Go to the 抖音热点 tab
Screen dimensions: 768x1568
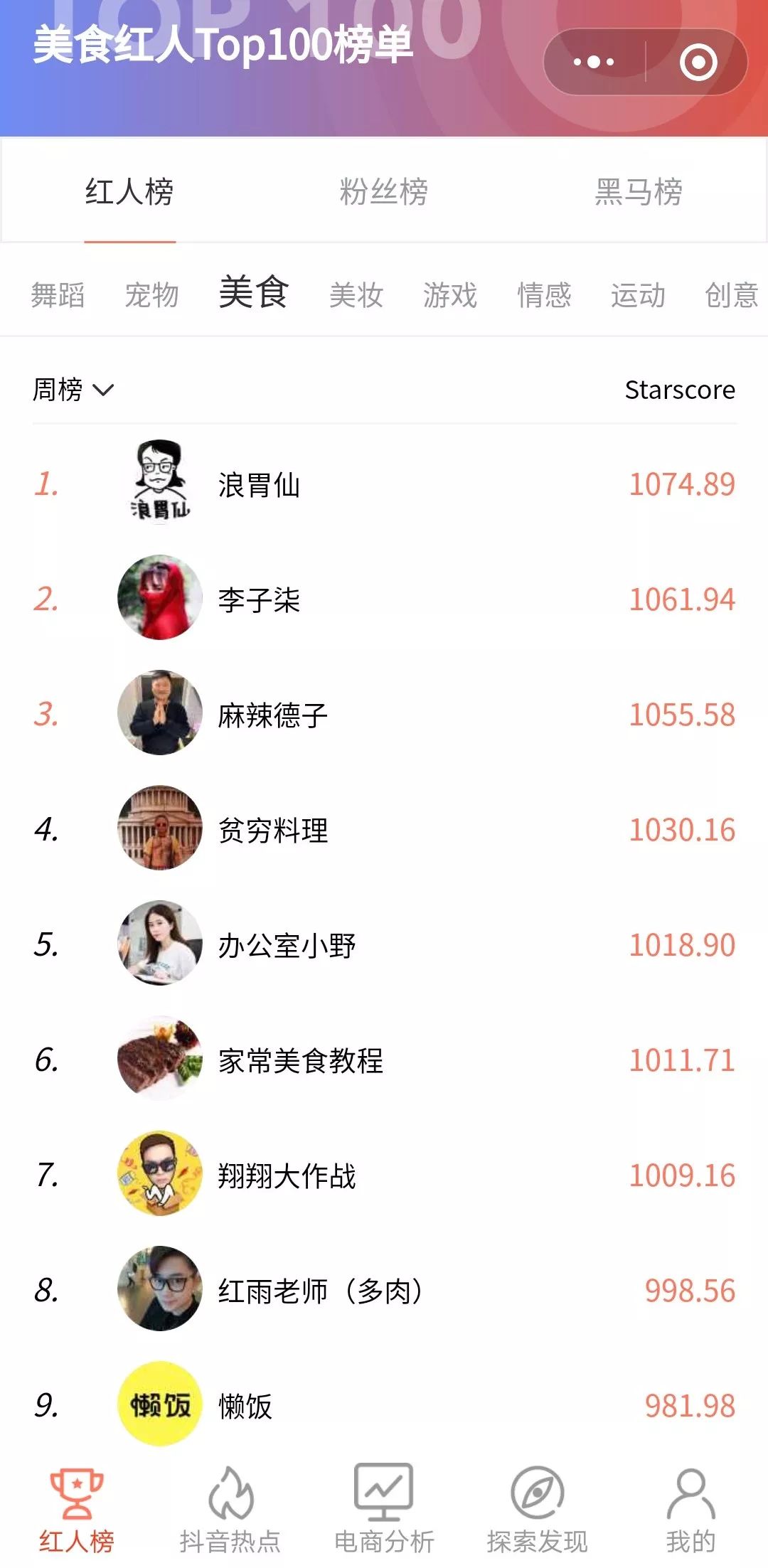pyautogui.click(x=230, y=1509)
